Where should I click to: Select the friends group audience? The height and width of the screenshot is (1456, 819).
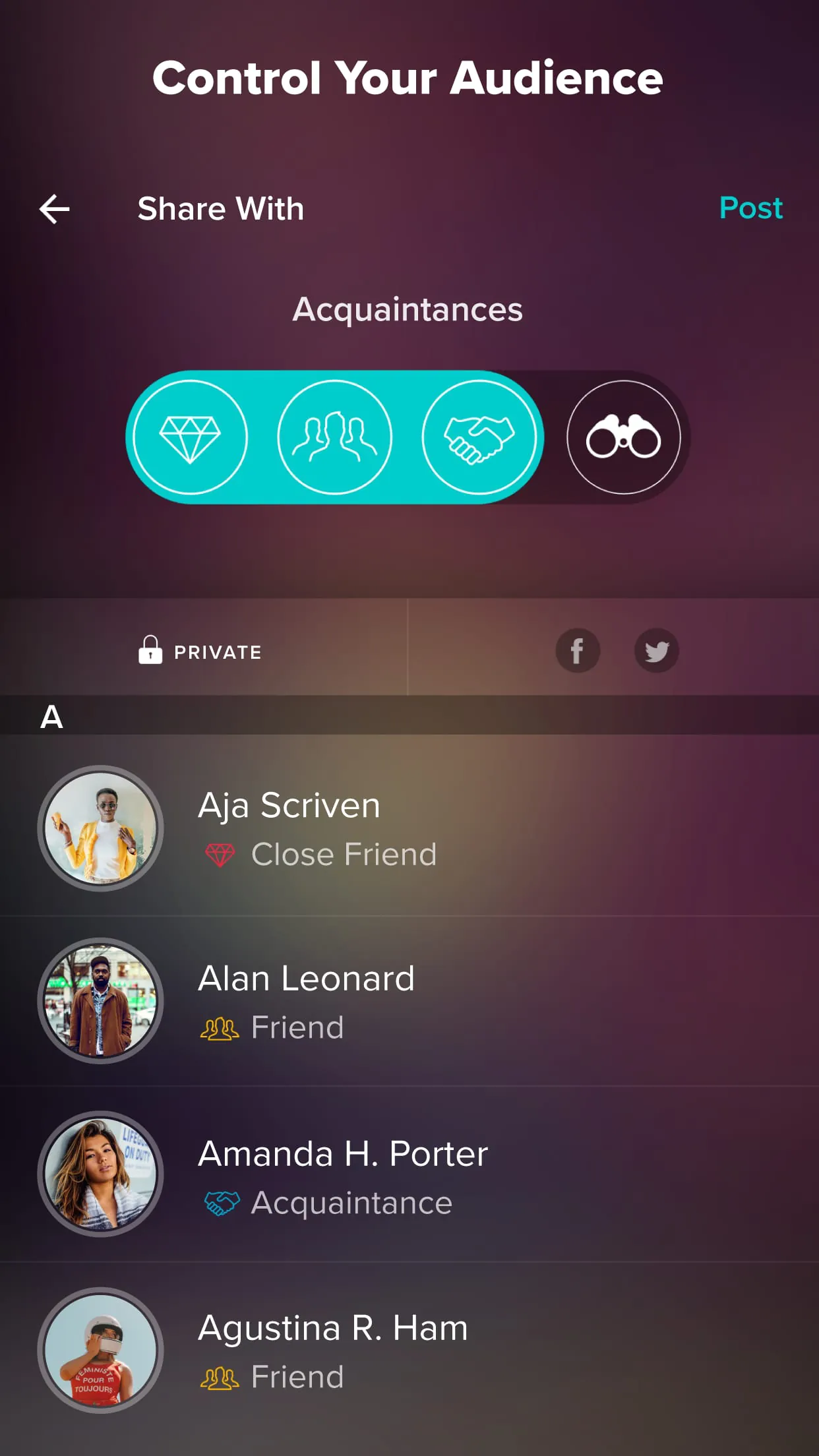(x=334, y=437)
